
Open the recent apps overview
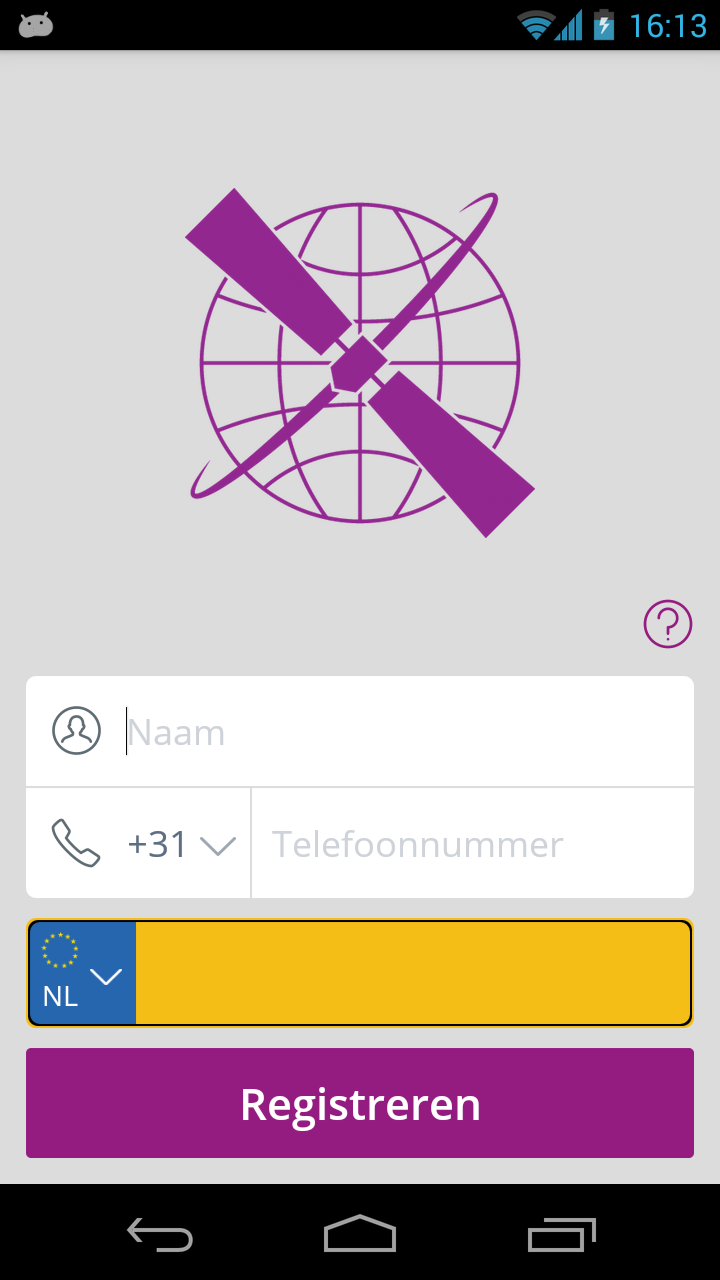tap(561, 1235)
